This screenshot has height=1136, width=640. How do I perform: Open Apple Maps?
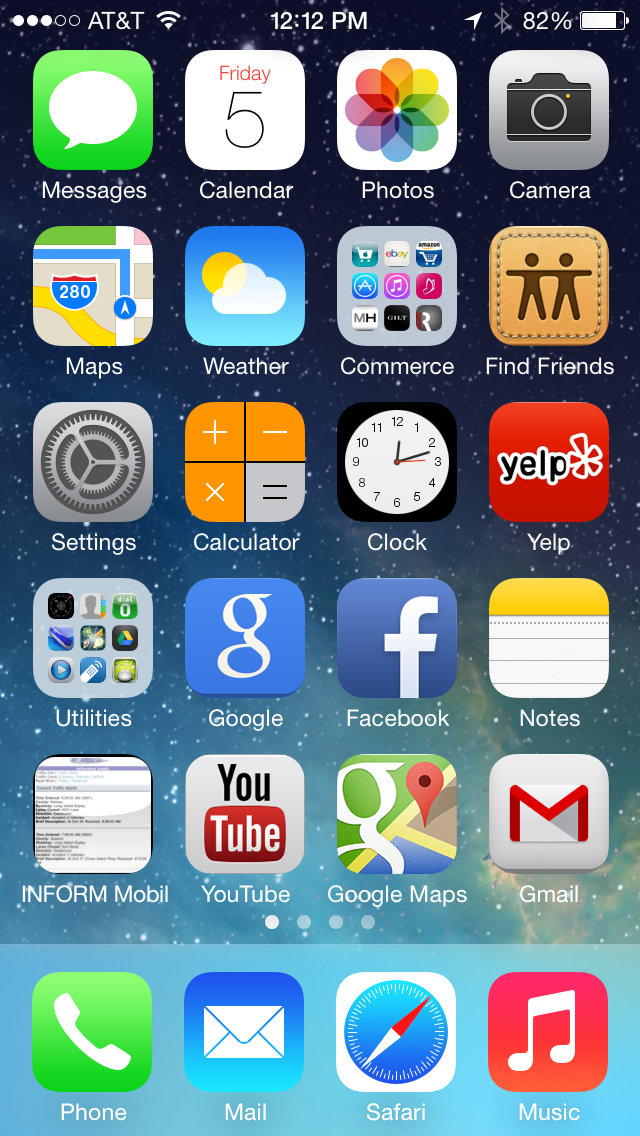click(93, 287)
